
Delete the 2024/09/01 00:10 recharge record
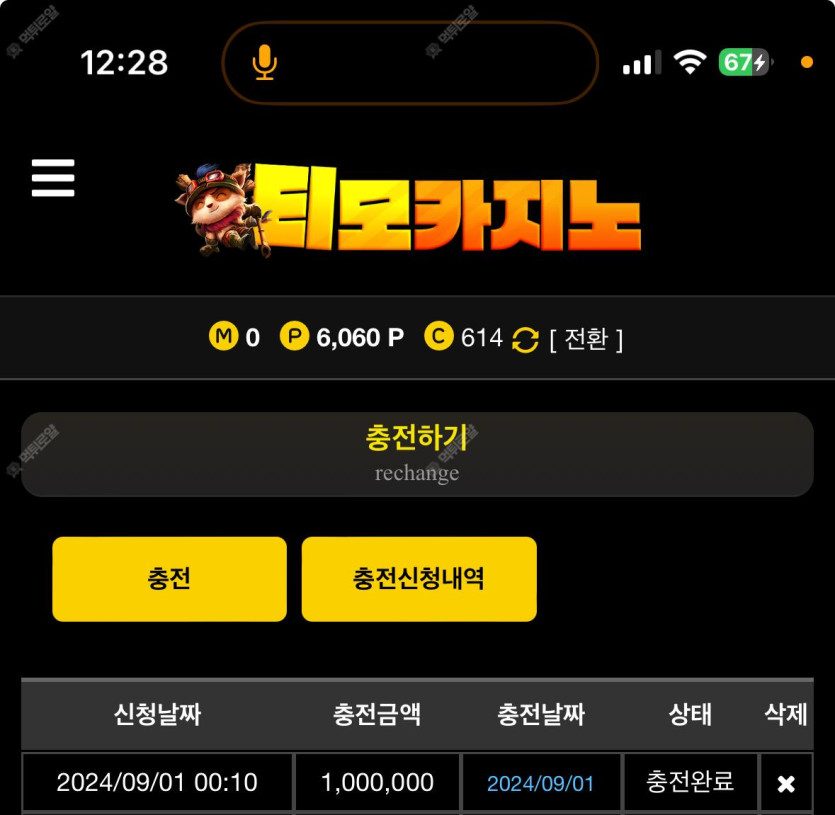(x=786, y=784)
